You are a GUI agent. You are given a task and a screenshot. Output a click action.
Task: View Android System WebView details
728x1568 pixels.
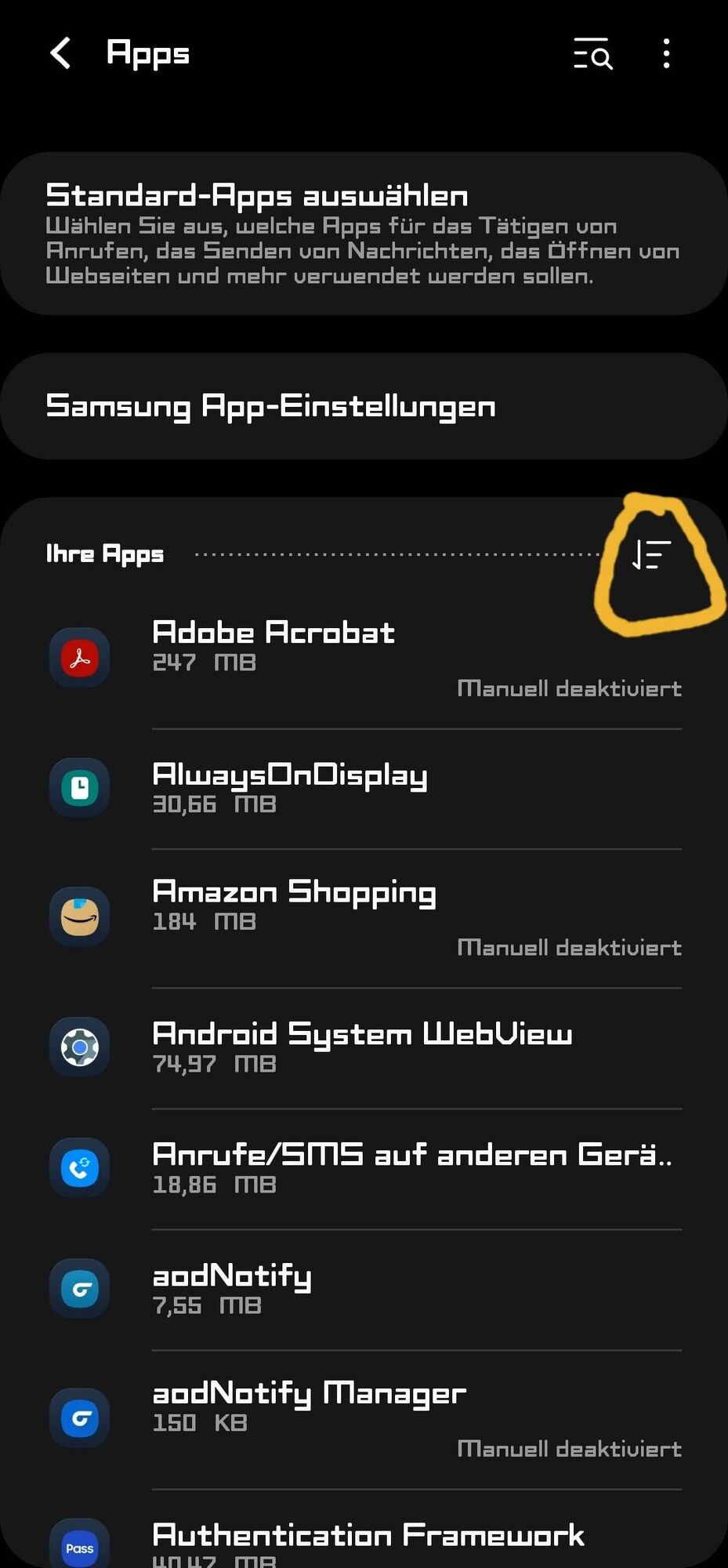(364, 1047)
